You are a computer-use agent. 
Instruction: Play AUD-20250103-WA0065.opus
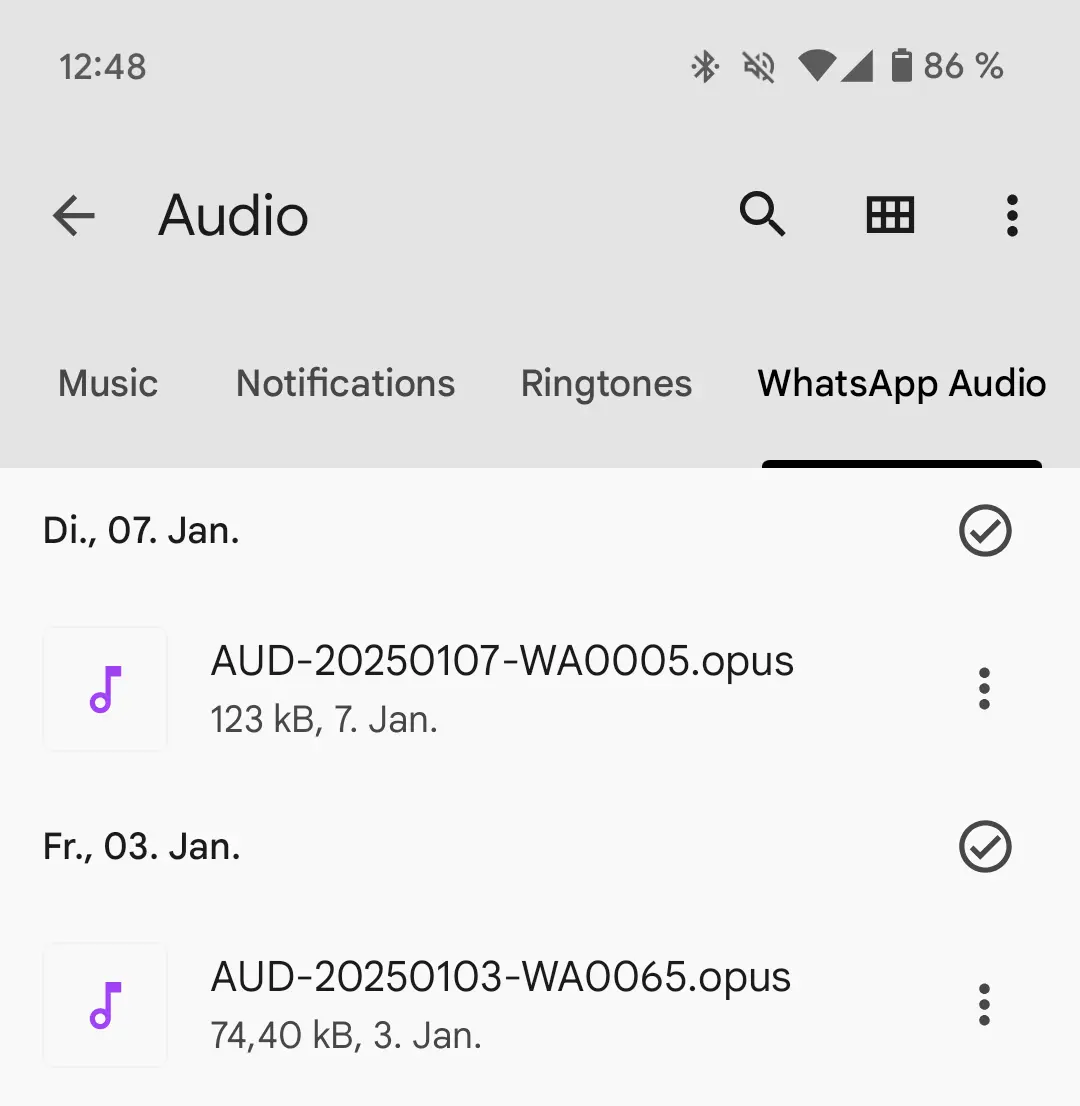[x=500, y=977]
